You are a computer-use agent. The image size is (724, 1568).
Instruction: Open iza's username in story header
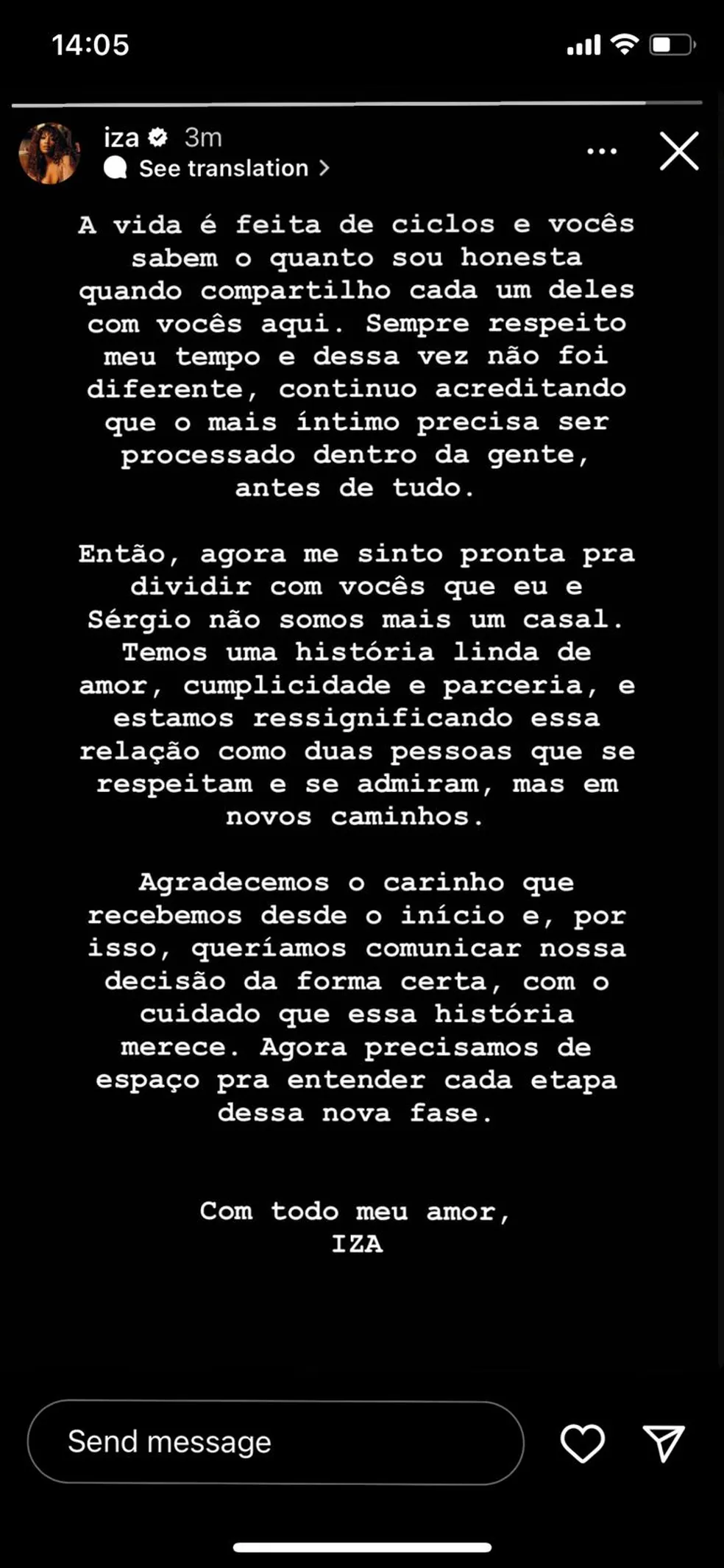tap(121, 138)
